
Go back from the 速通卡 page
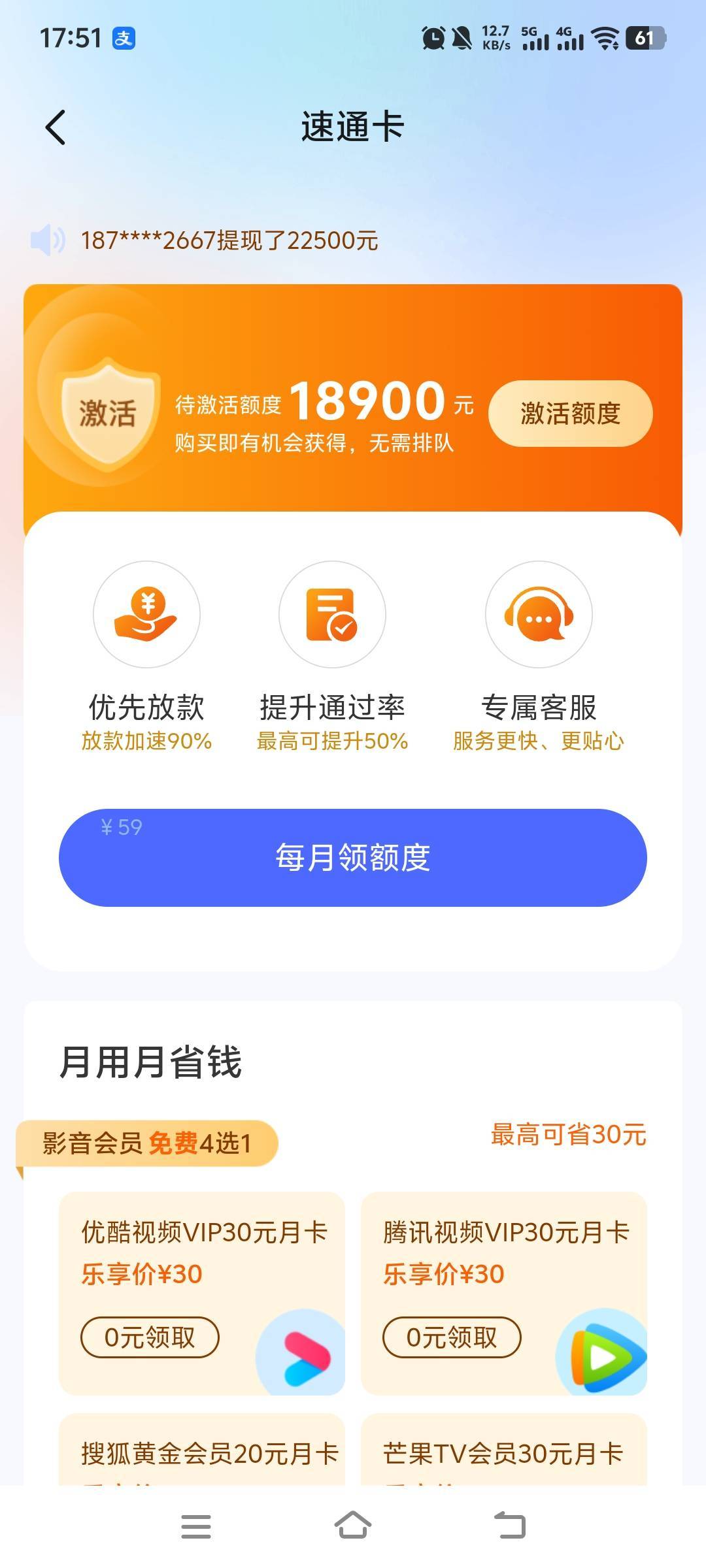pos(56,127)
